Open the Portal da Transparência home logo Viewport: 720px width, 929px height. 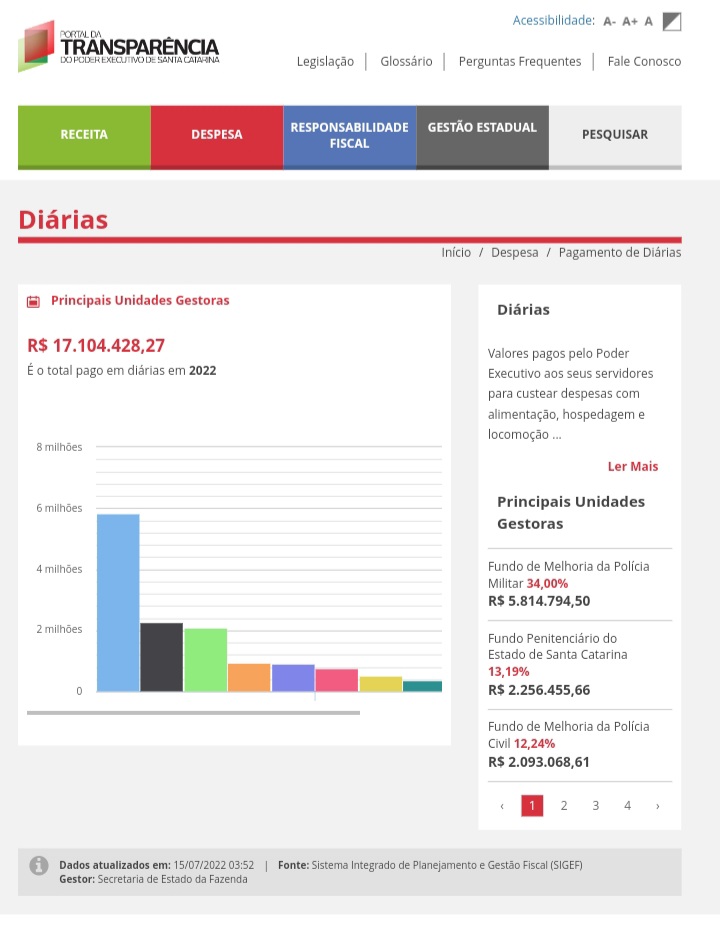click(119, 46)
